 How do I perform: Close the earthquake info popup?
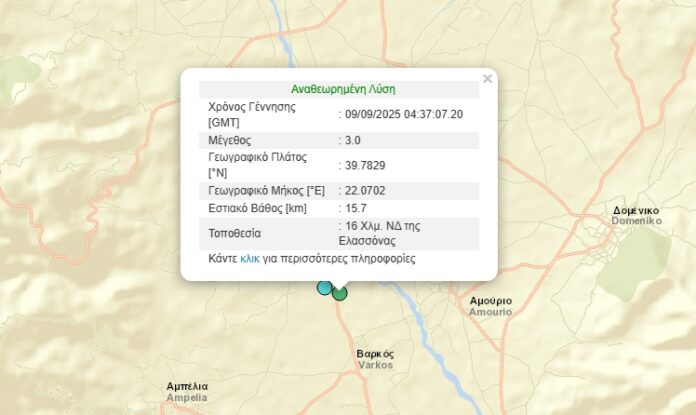[487, 79]
